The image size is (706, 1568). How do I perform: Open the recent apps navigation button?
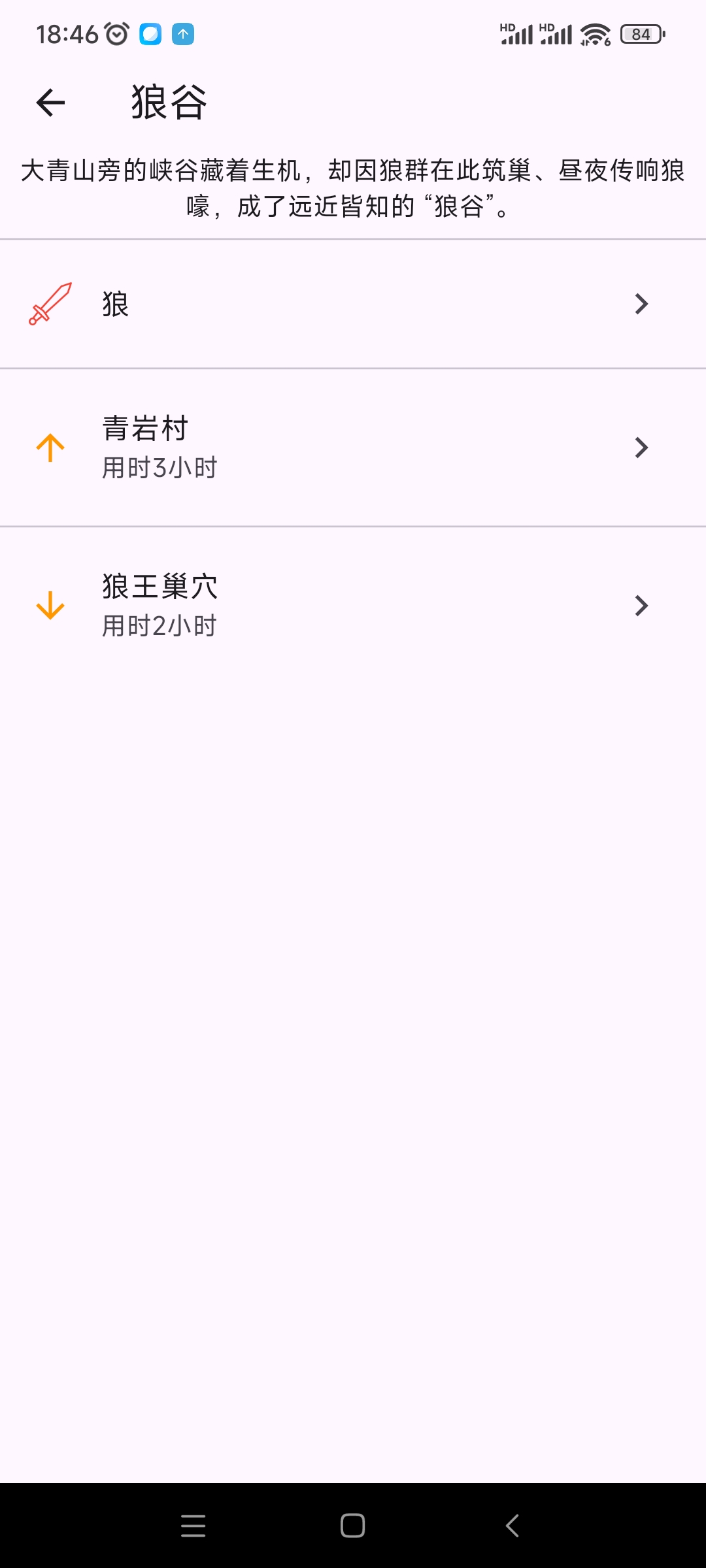pos(193,1527)
